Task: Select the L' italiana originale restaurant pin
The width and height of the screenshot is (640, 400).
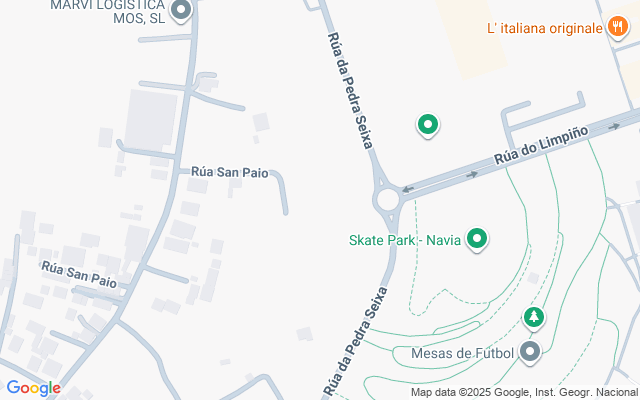Action: pos(618,27)
